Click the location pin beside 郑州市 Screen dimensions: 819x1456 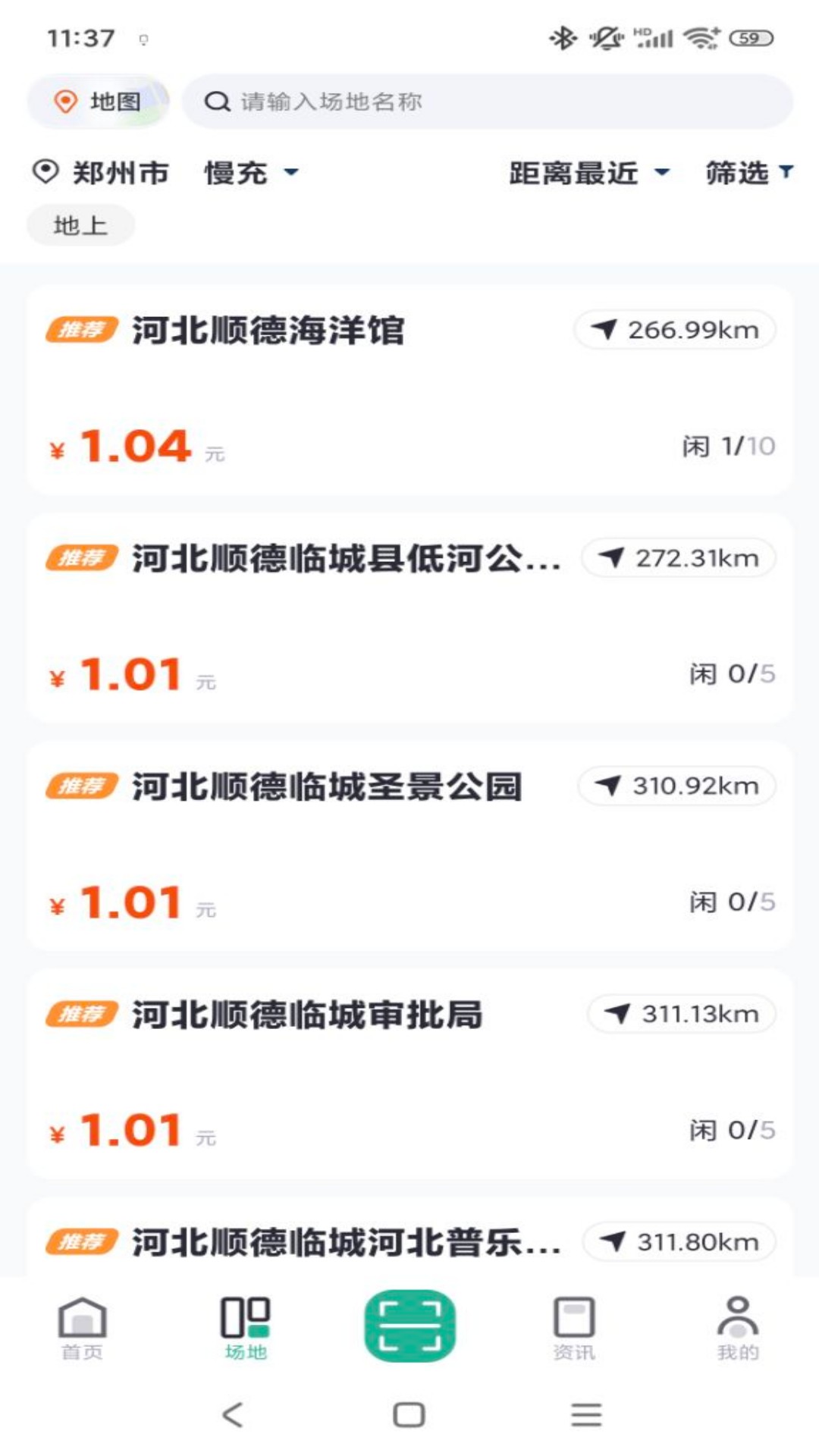pyautogui.click(x=45, y=171)
